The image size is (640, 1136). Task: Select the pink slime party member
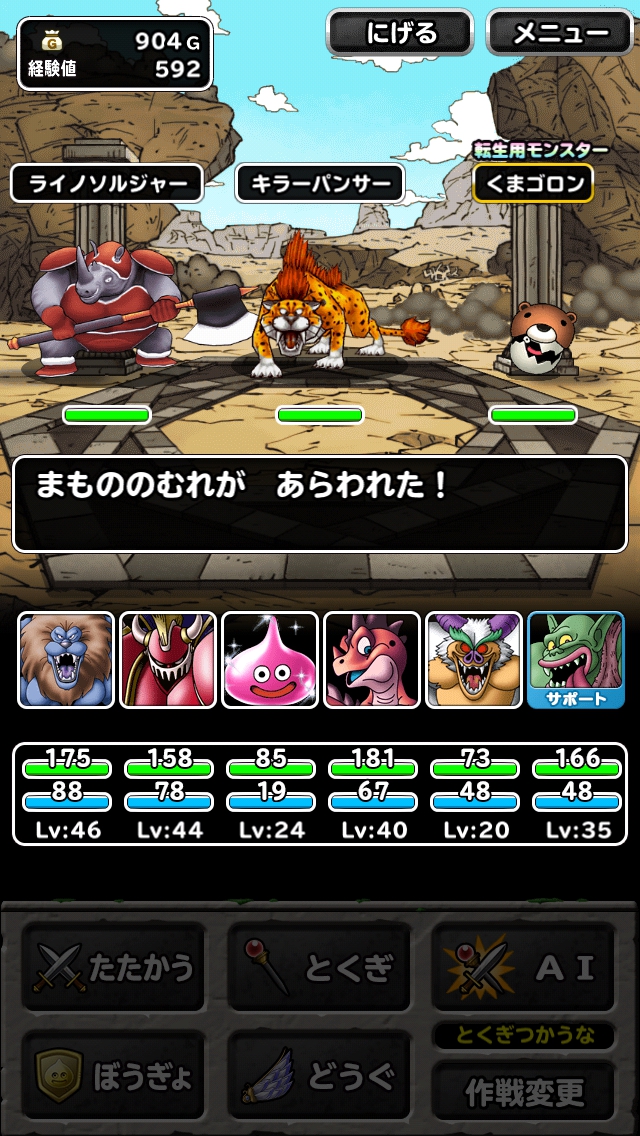[x=270, y=660]
